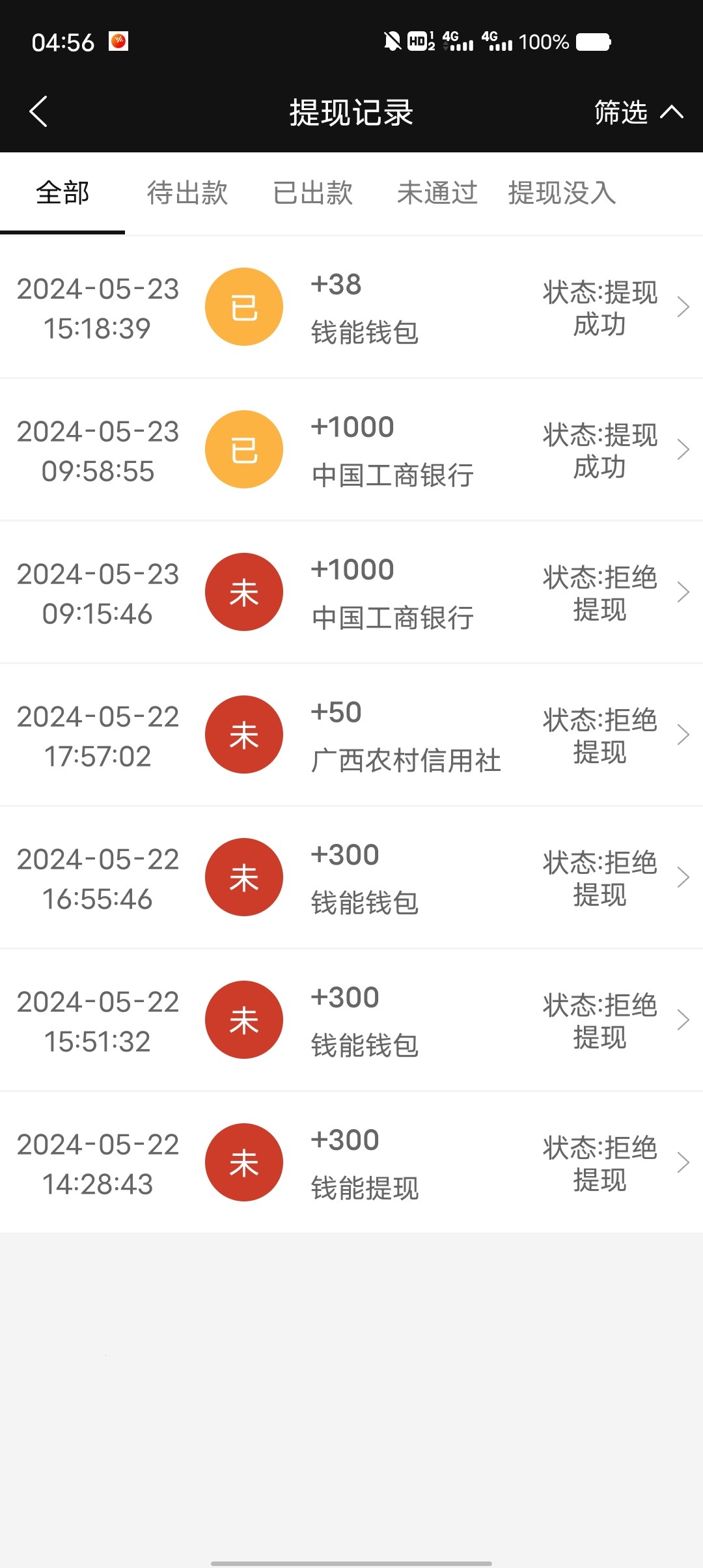
Task: Go back from 提现记录 page
Action: 39,112
